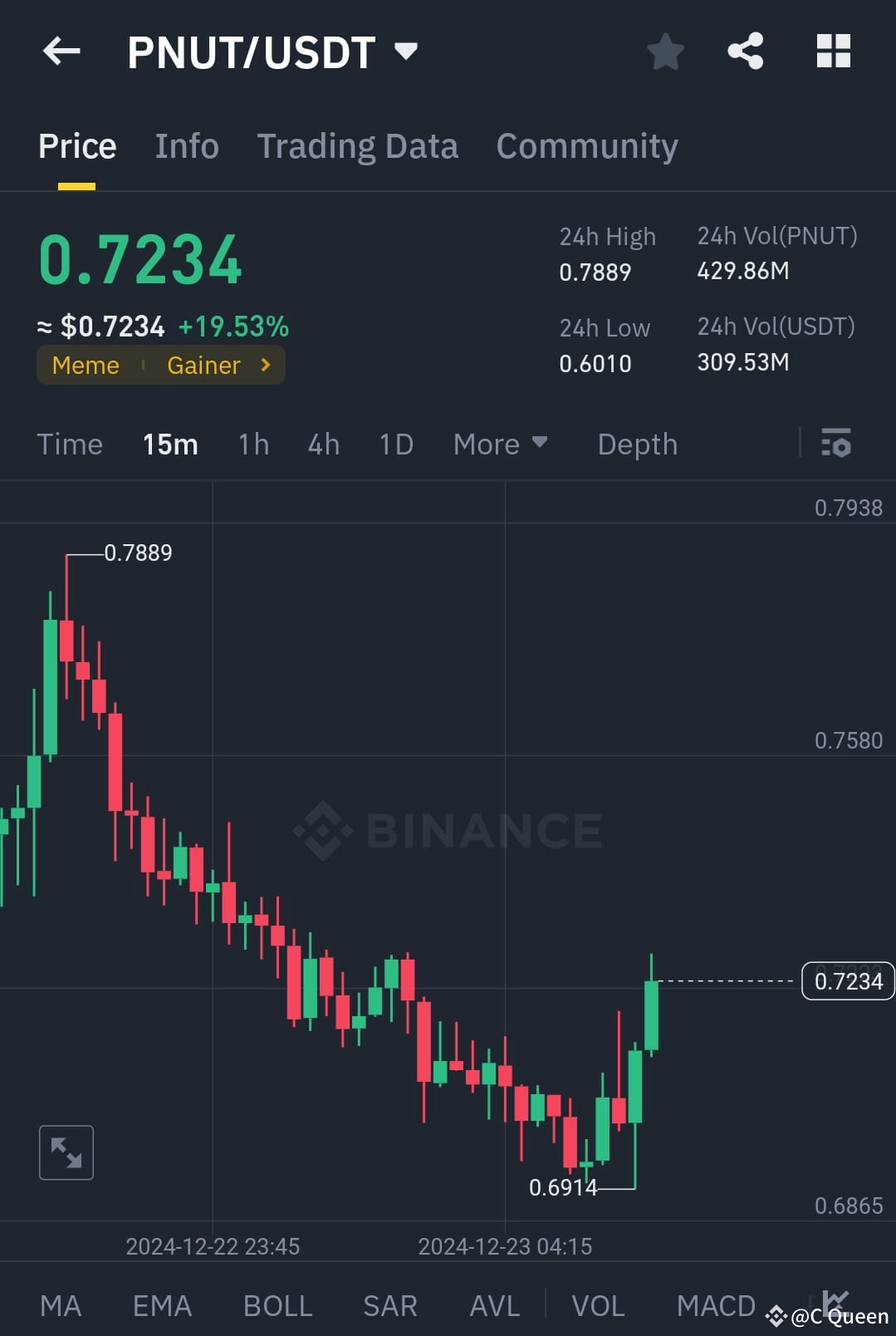Select the candlestick chart style icon
896x1336 pixels.
(836, 1304)
